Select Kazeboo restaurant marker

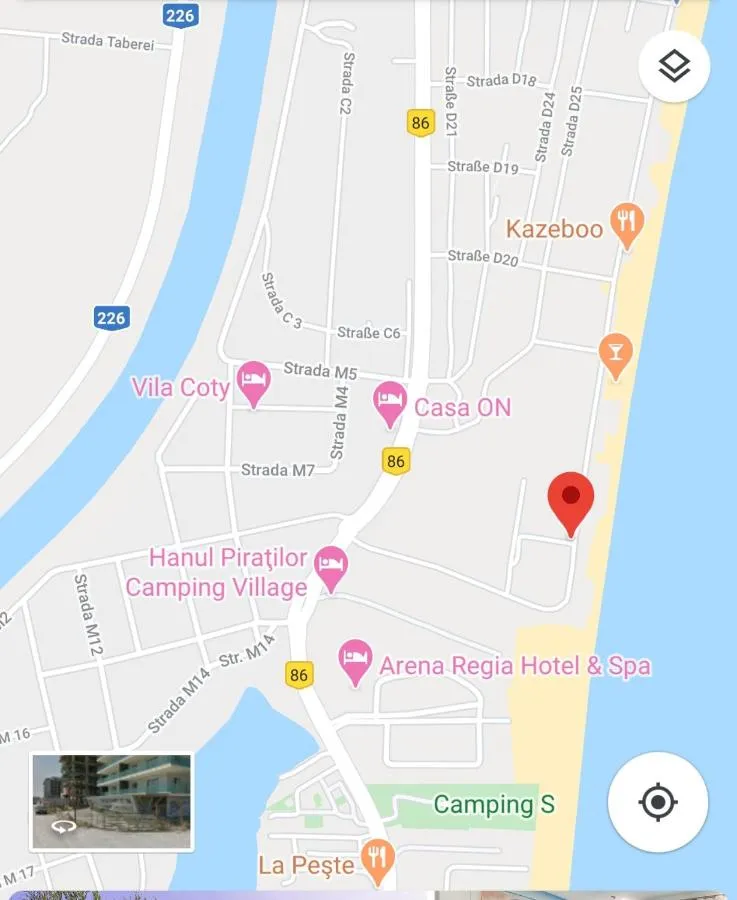coord(627,225)
